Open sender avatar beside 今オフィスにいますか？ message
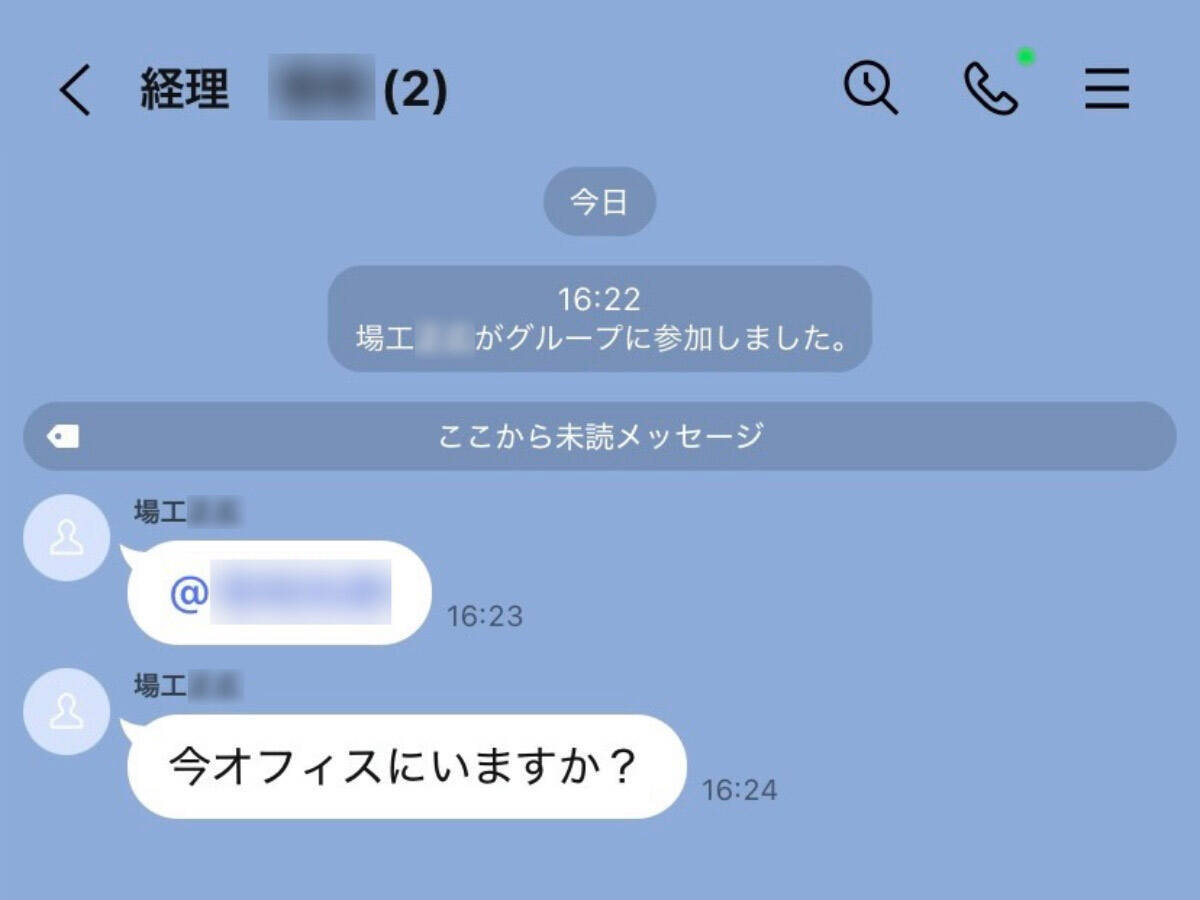 click(x=66, y=711)
